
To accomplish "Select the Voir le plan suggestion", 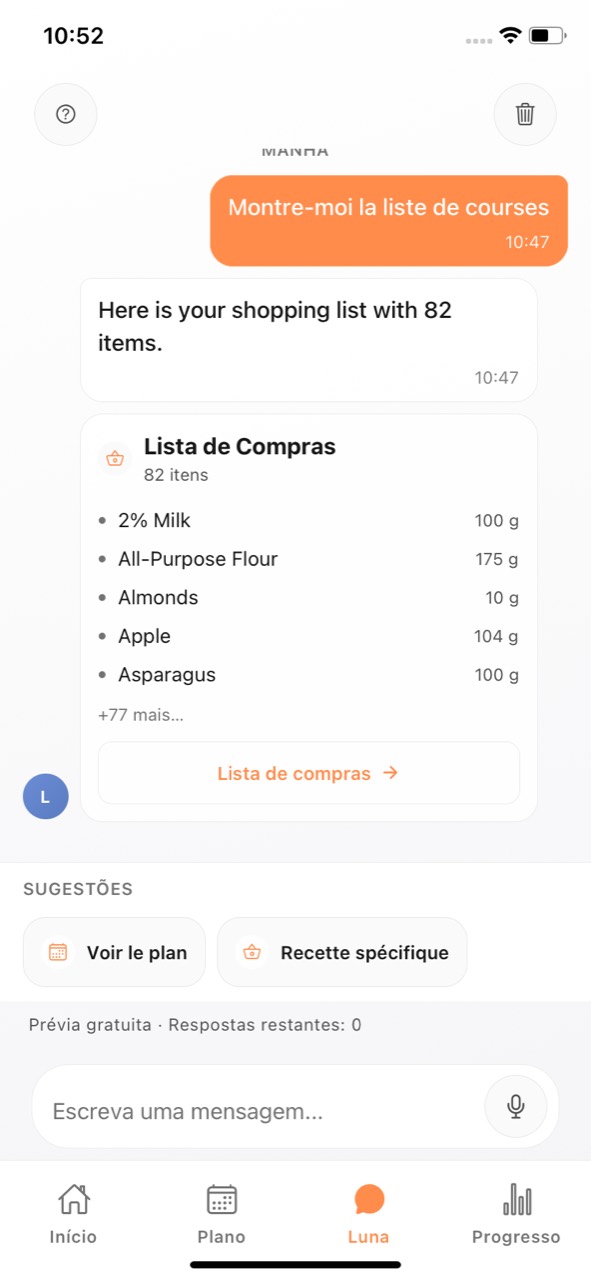I will coord(114,952).
